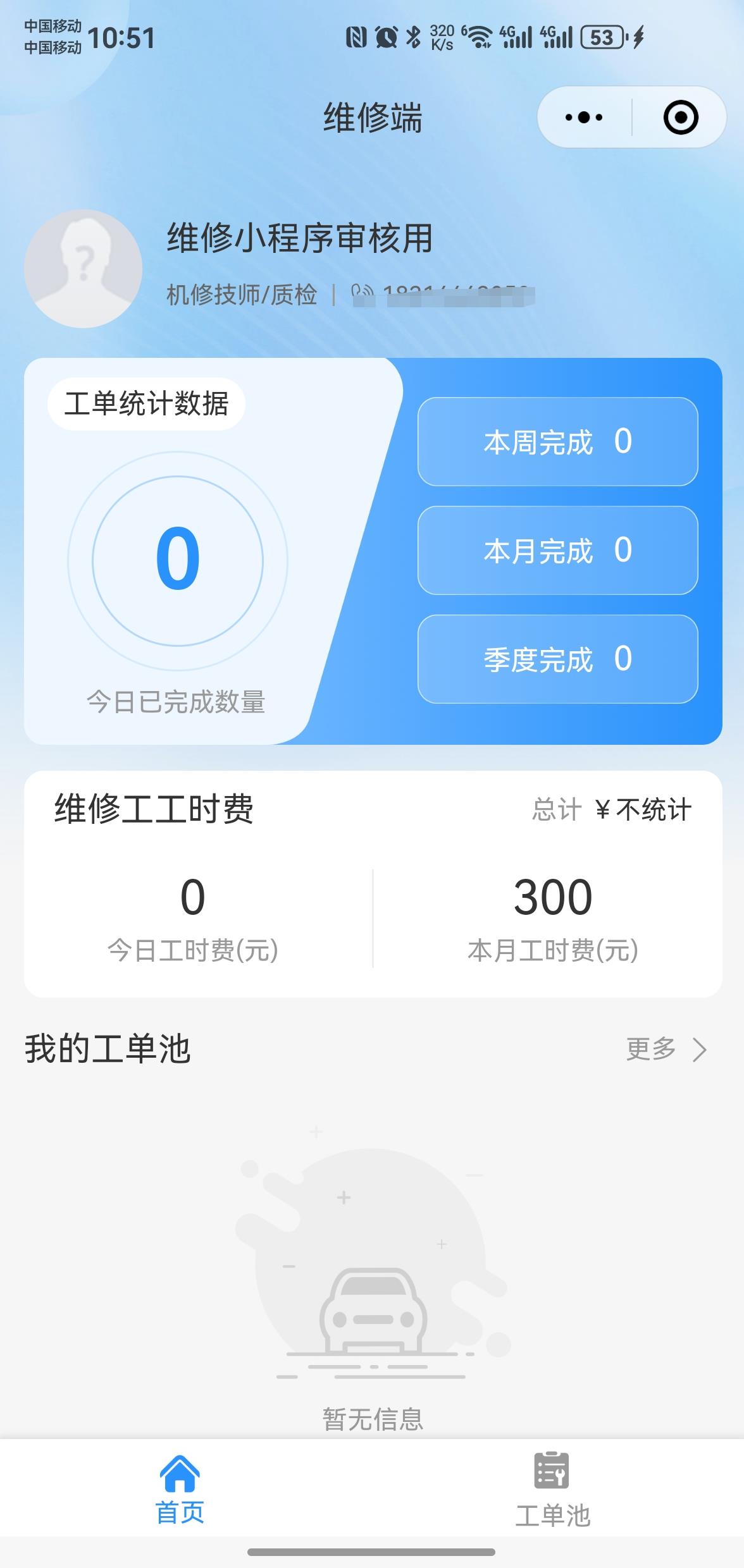Open the 季度完成 statistics card
Image resolution: width=744 pixels, height=1568 pixels.
(557, 659)
